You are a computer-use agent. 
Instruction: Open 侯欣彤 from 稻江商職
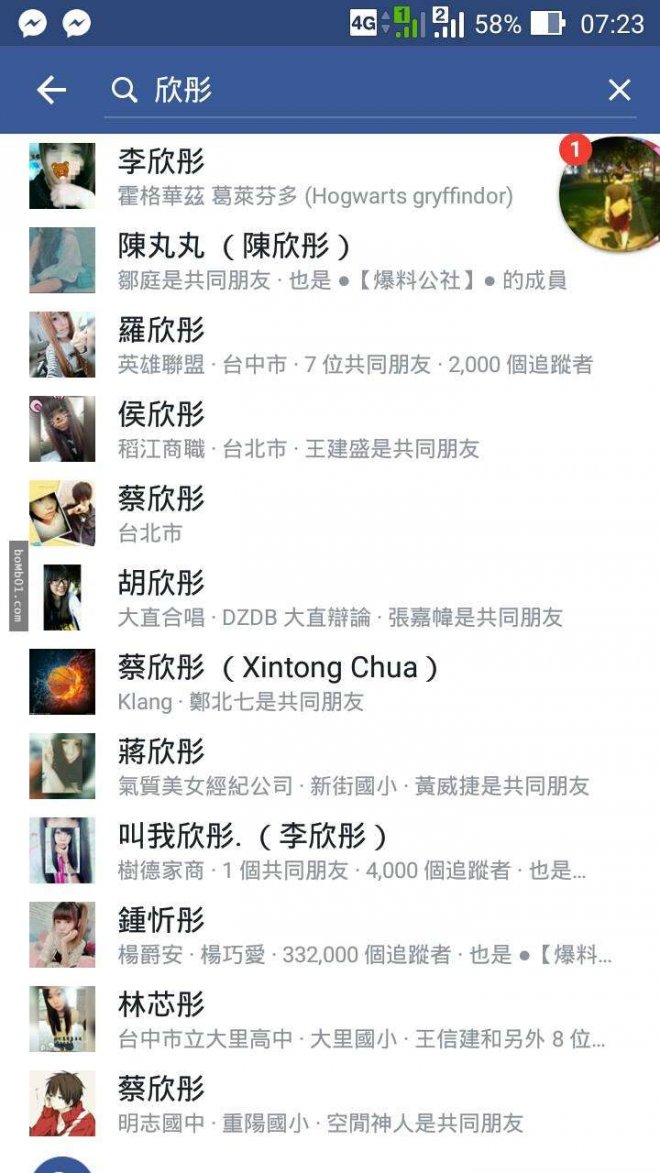(300, 429)
